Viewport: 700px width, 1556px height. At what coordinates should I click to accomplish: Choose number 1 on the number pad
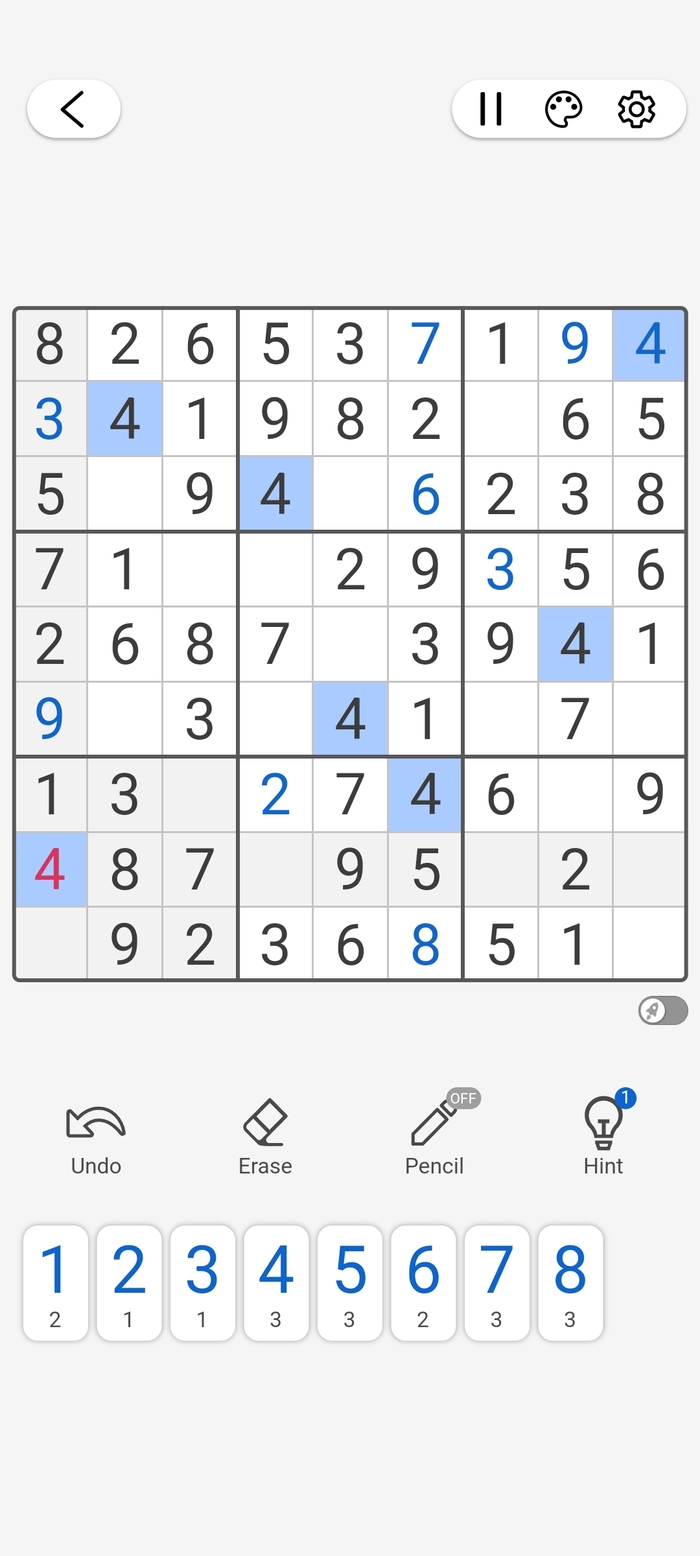point(55,1282)
